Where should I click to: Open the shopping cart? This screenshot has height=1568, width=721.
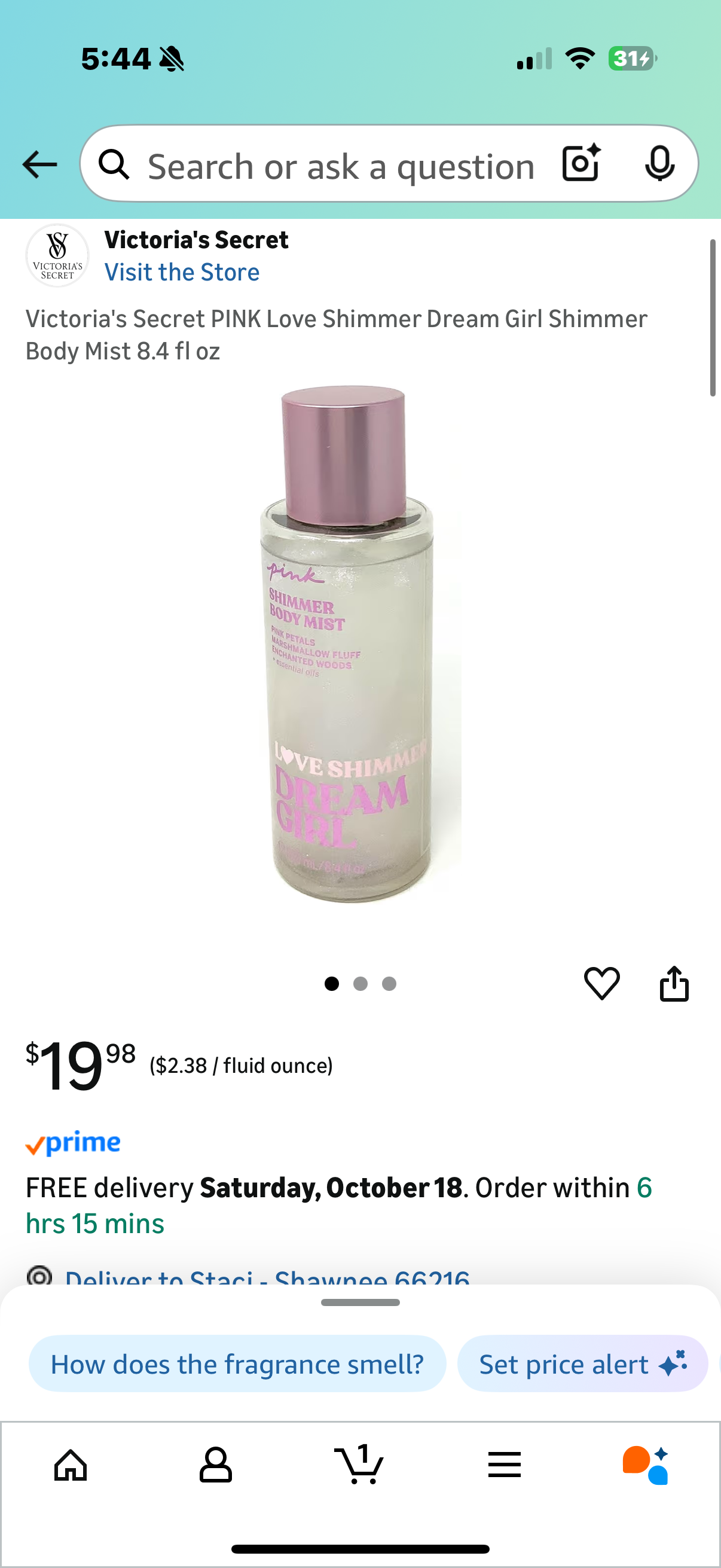pyautogui.click(x=359, y=1465)
